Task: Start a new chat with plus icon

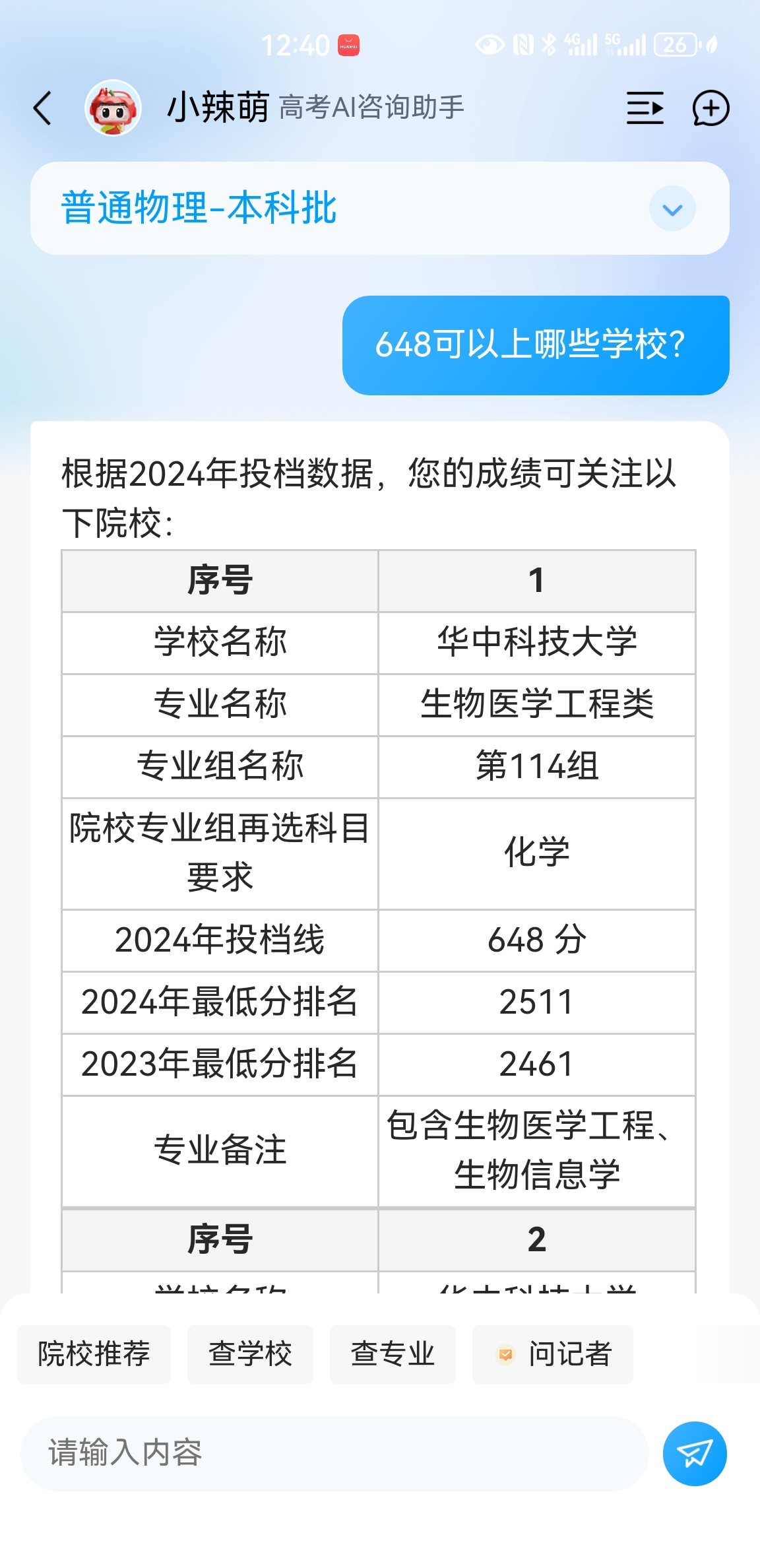Action: point(711,108)
